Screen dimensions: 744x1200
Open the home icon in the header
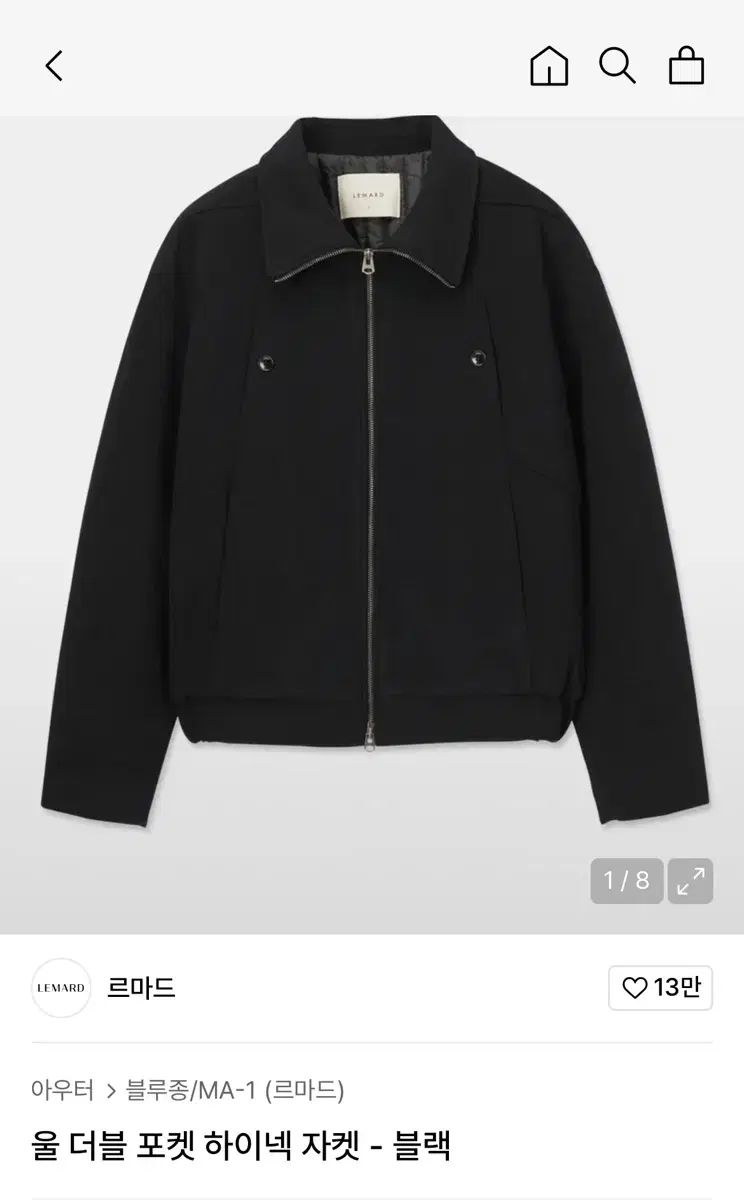pyautogui.click(x=549, y=66)
